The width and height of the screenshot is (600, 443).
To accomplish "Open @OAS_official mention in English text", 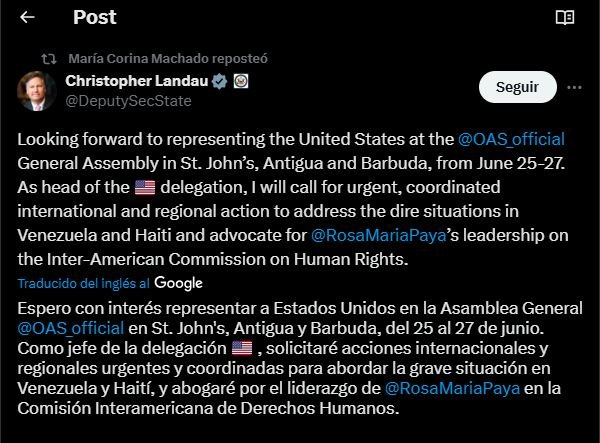I will [511, 139].
